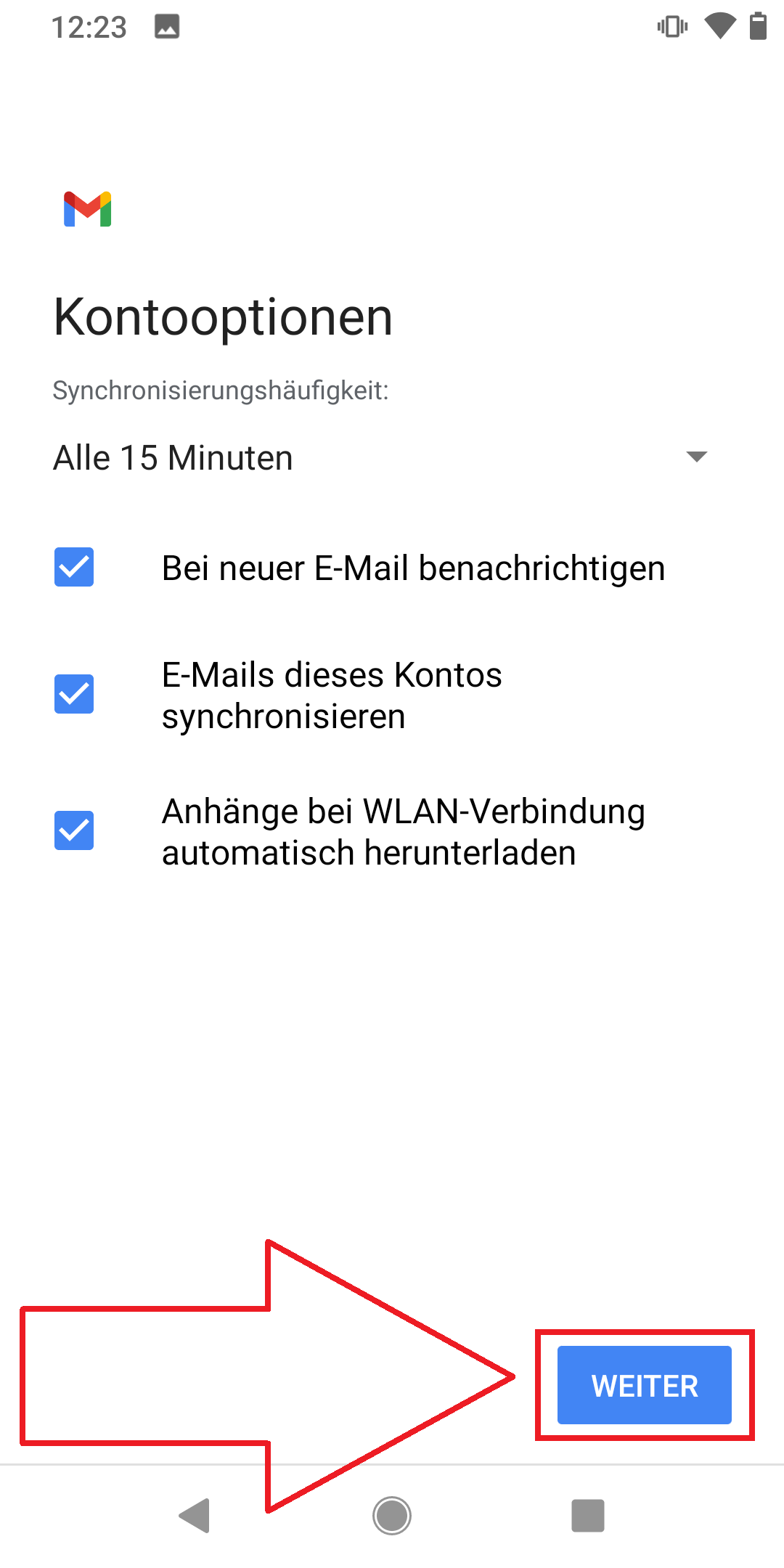The image size is (784, 1568).
Task: Open recent apps via the square button
Action: pos(588,1516)
